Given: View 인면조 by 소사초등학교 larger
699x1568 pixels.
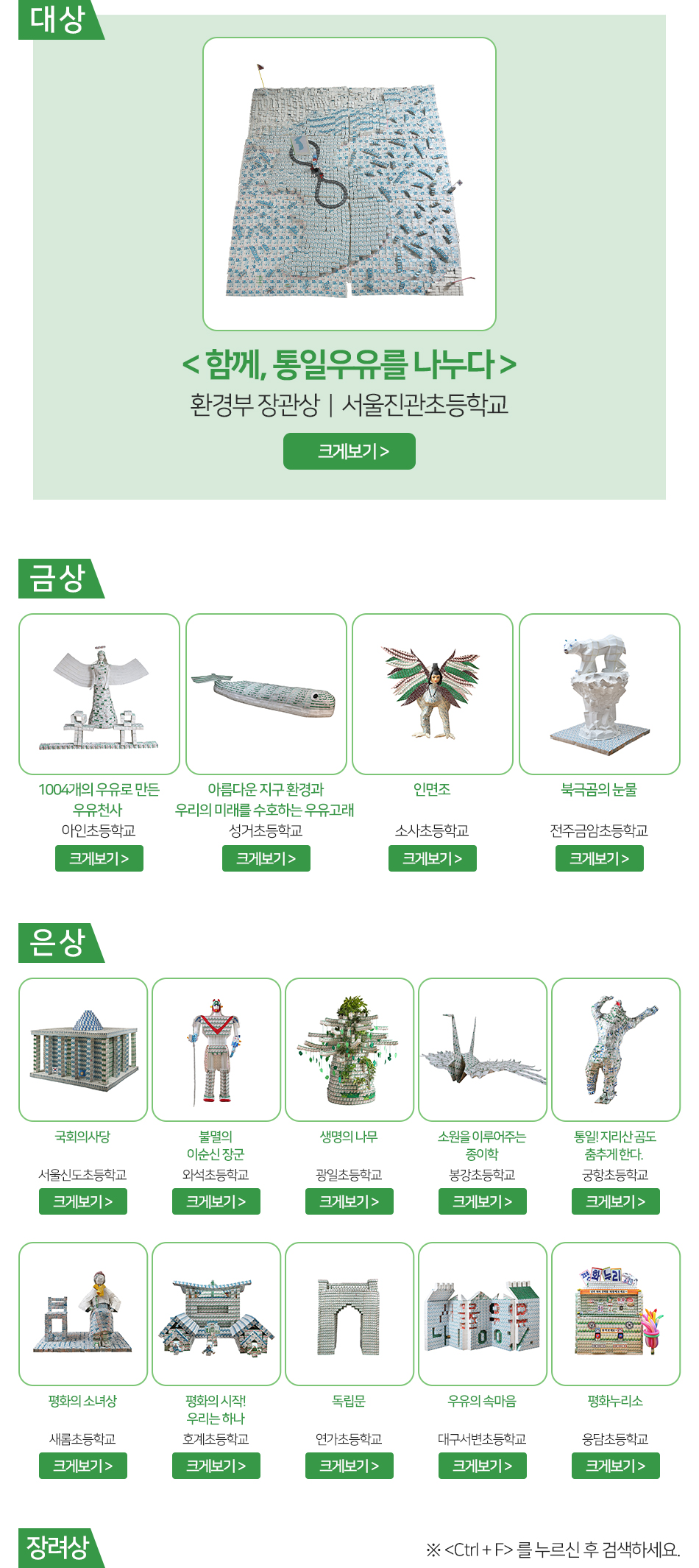Looking at the screenshot, I should tap(433, 858).
